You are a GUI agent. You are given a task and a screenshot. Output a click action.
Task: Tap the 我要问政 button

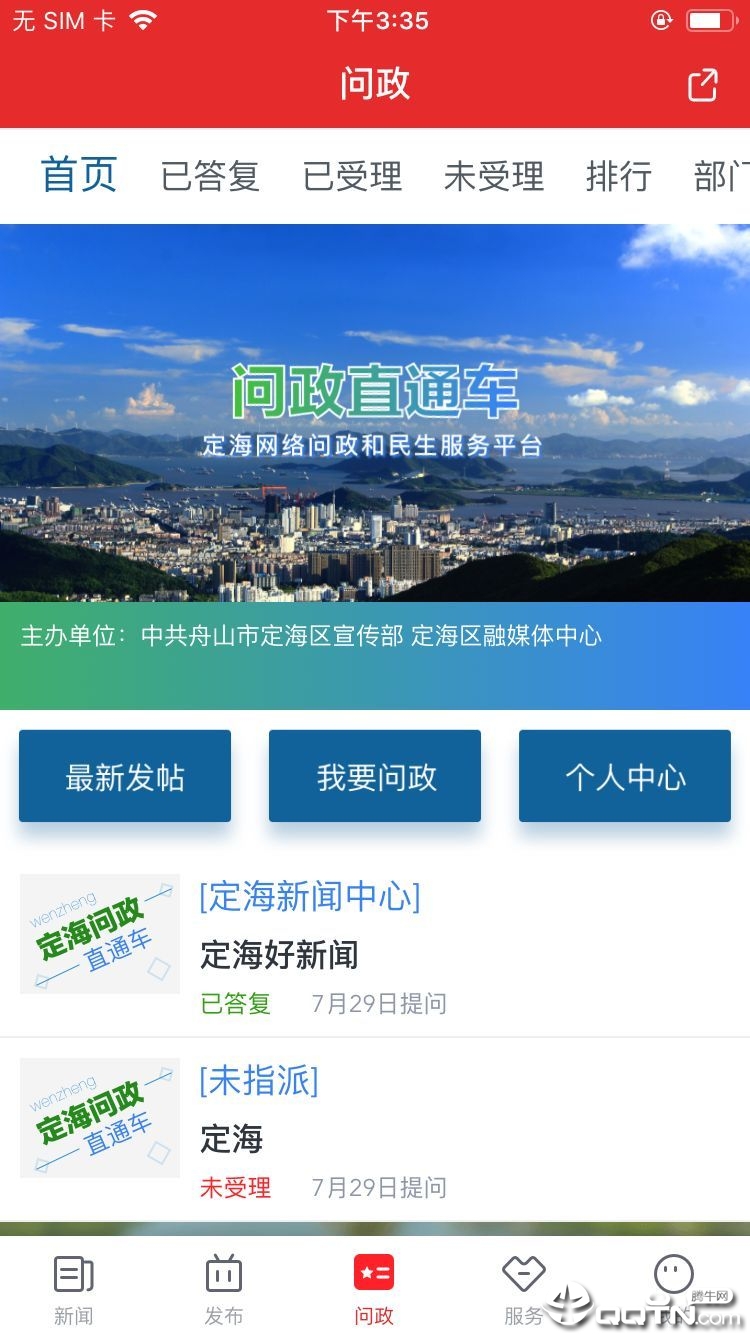pos(375,776)
